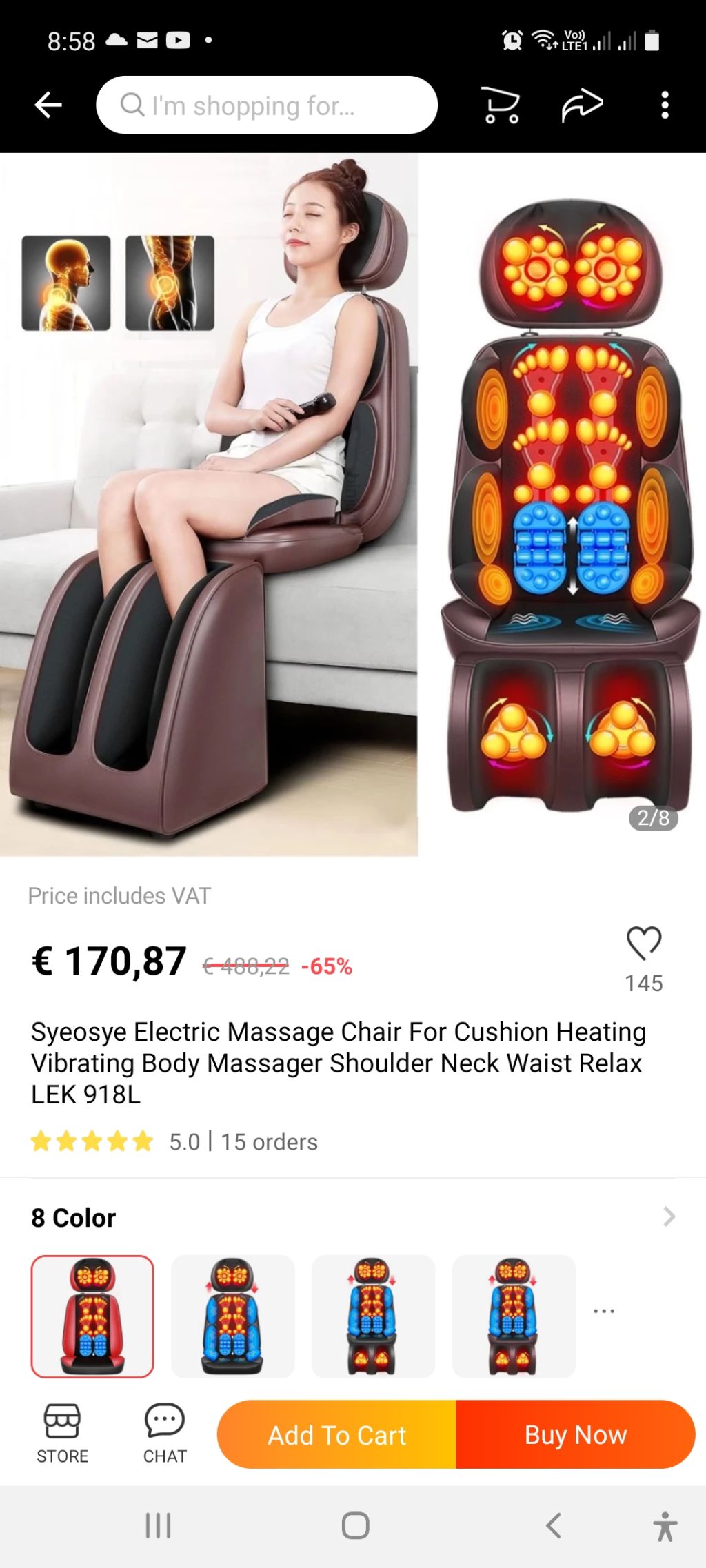Add product to wishlist with heart icon

(643, 944)
